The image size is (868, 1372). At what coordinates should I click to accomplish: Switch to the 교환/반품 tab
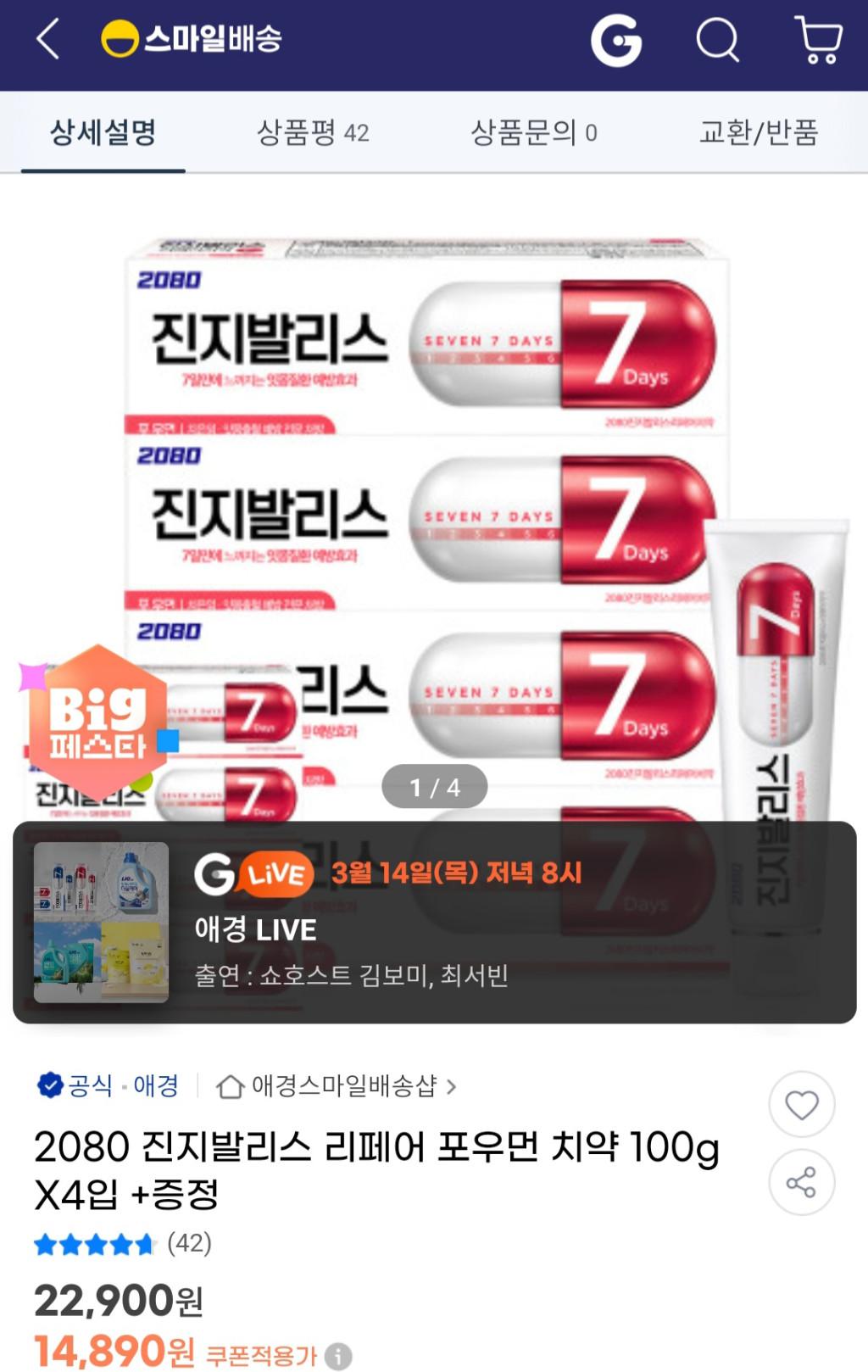(758, 133)
